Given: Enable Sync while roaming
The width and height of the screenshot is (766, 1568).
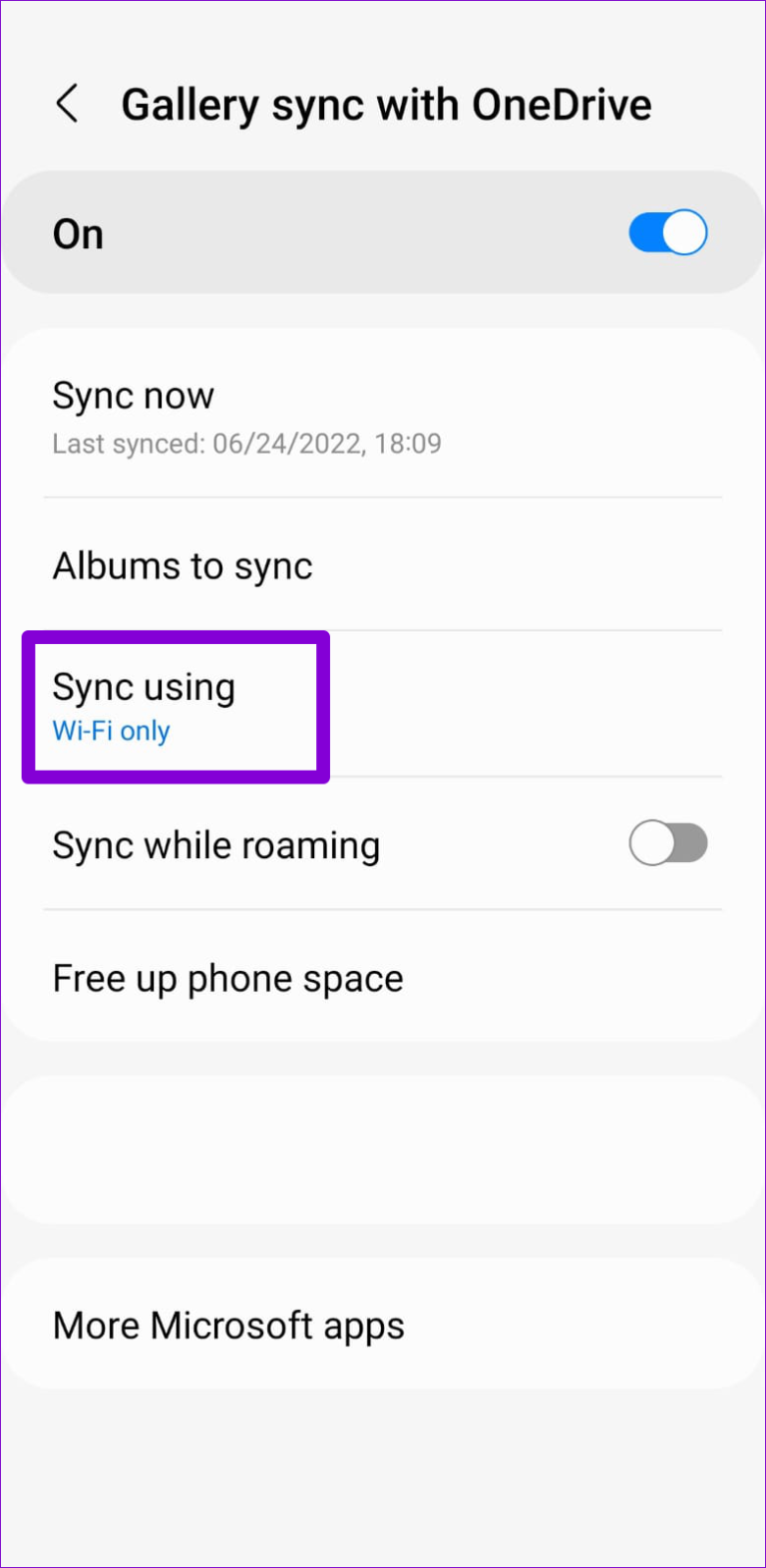Looking at the screenshot, I should click(667, 843).
